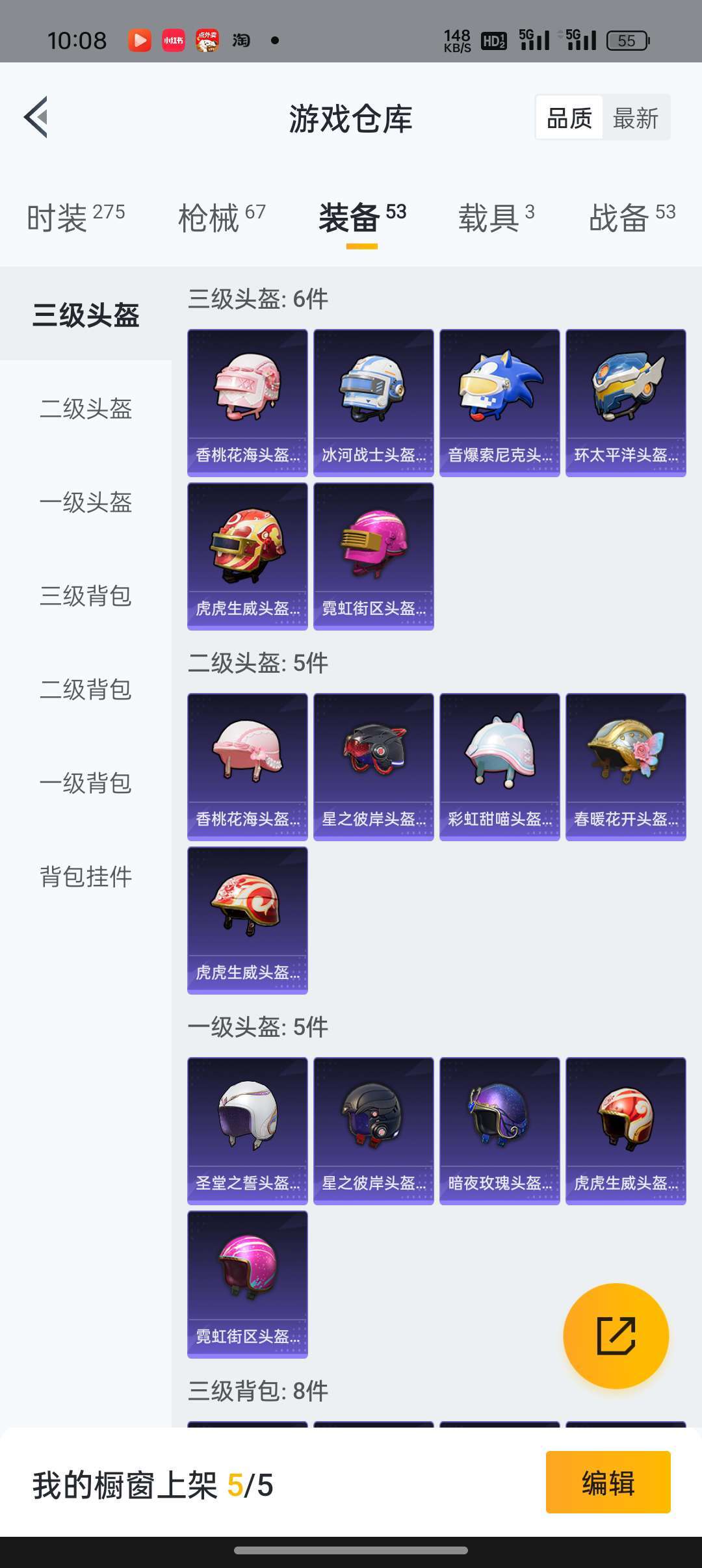Tap the orange share floating button
Screen dimensions: 702x1568
pyautogui.click(x=616, y=1336)
